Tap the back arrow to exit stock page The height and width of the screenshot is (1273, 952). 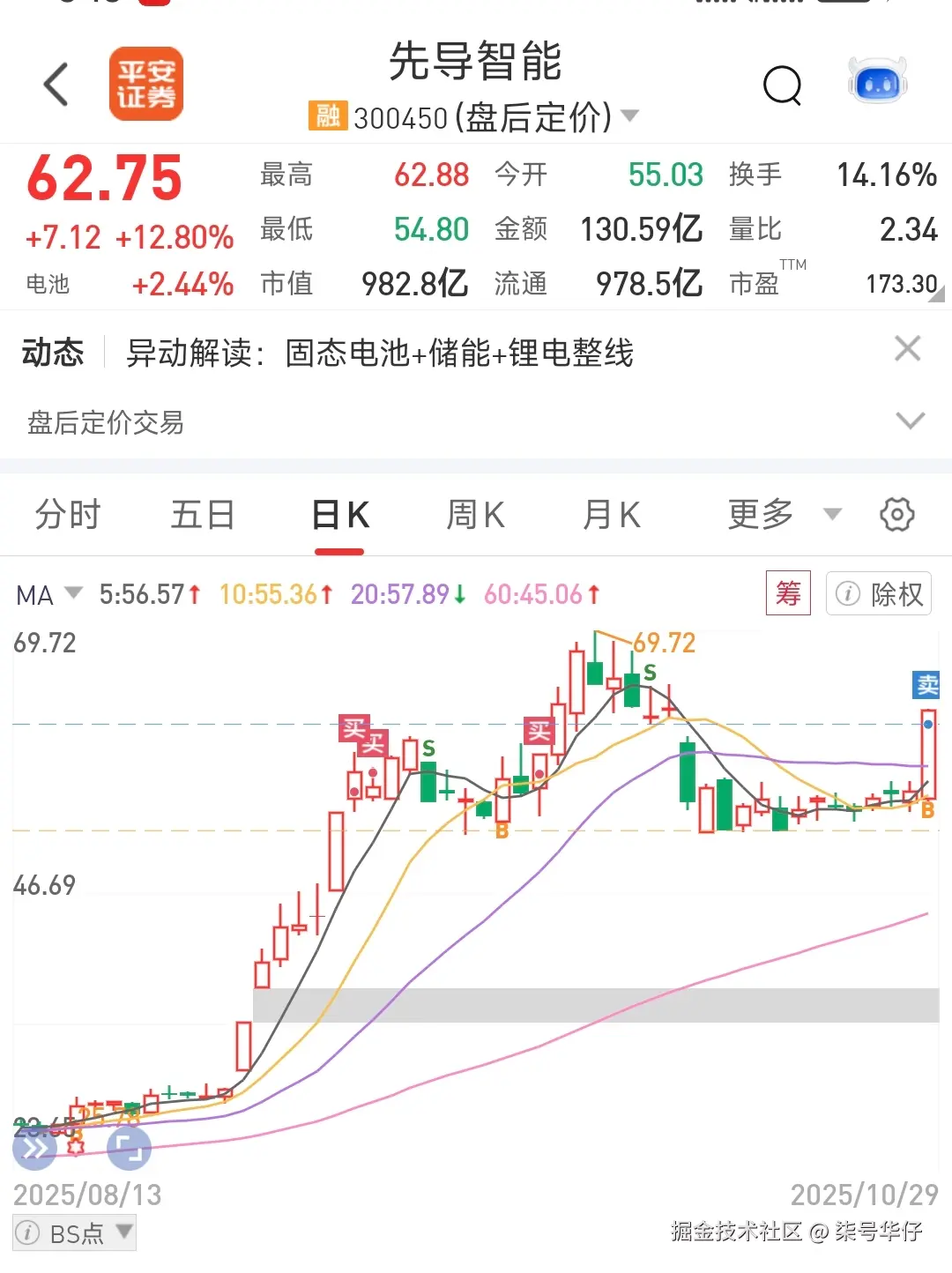pos(55,84)
